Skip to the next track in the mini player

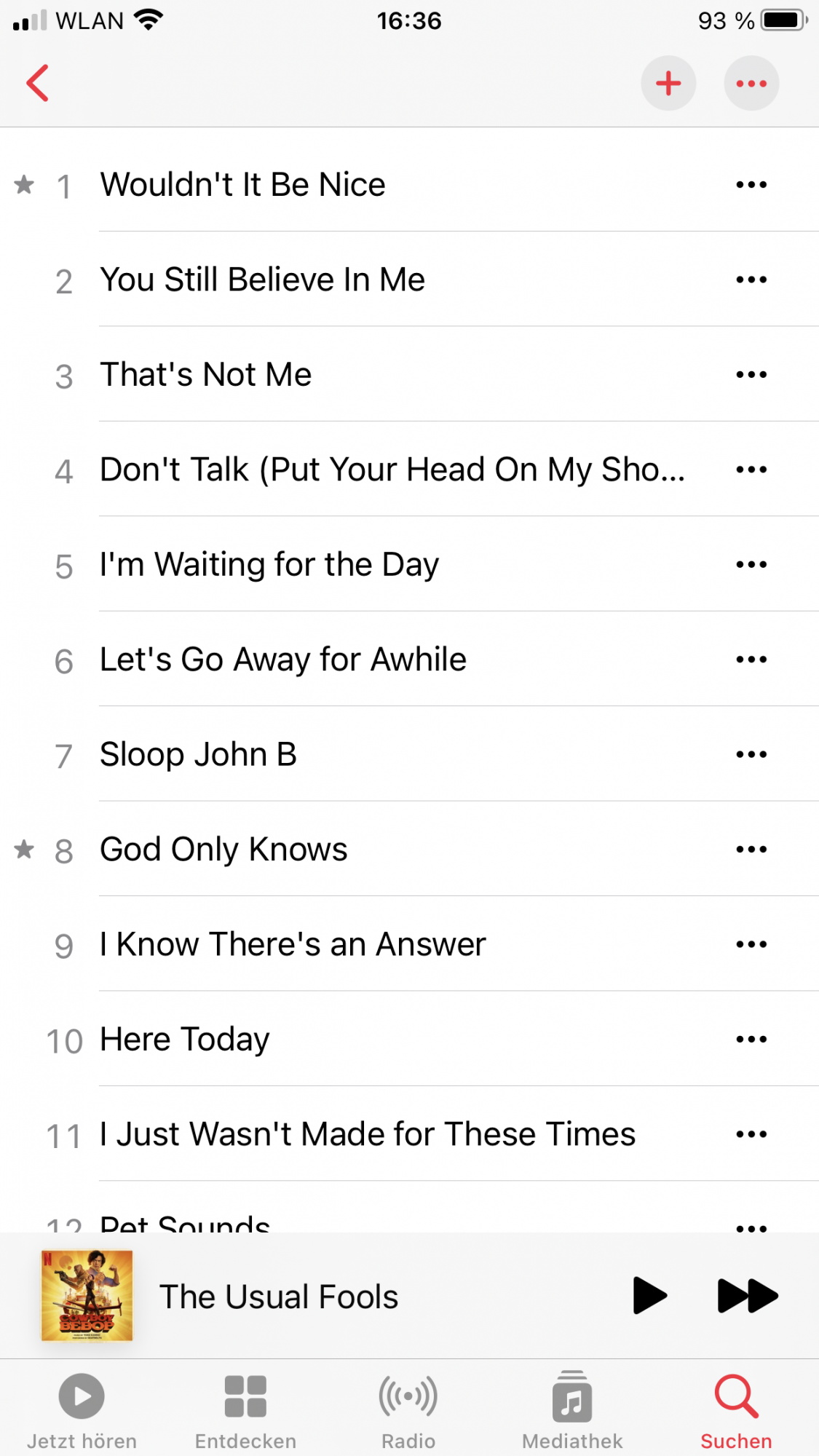pyautogui.click(x=747, y=1296)
